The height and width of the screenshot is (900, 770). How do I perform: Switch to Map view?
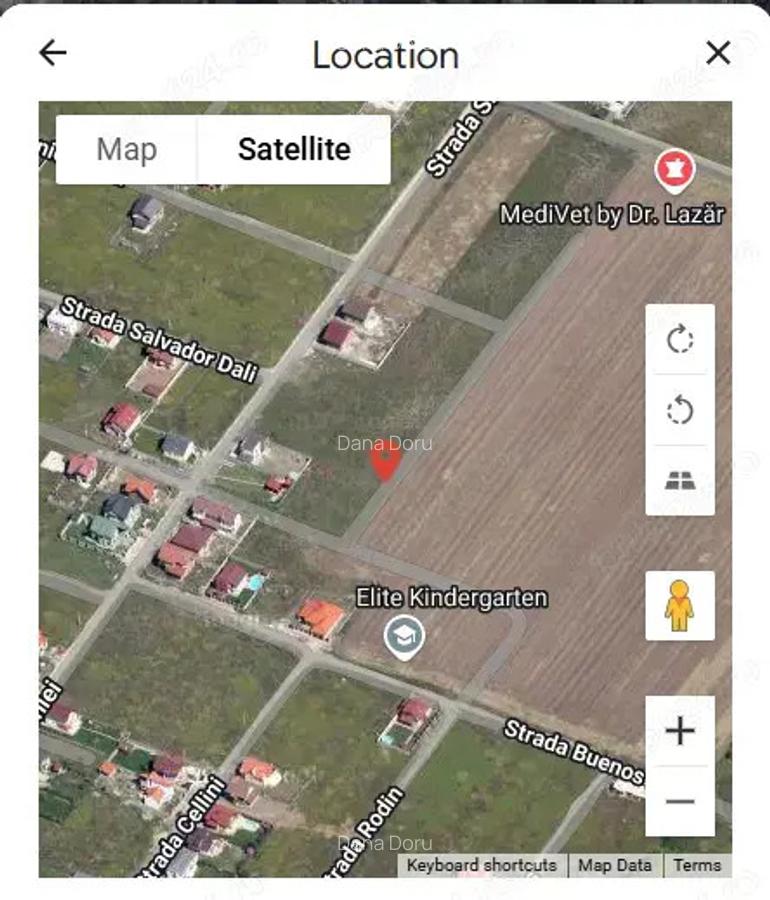127,150
